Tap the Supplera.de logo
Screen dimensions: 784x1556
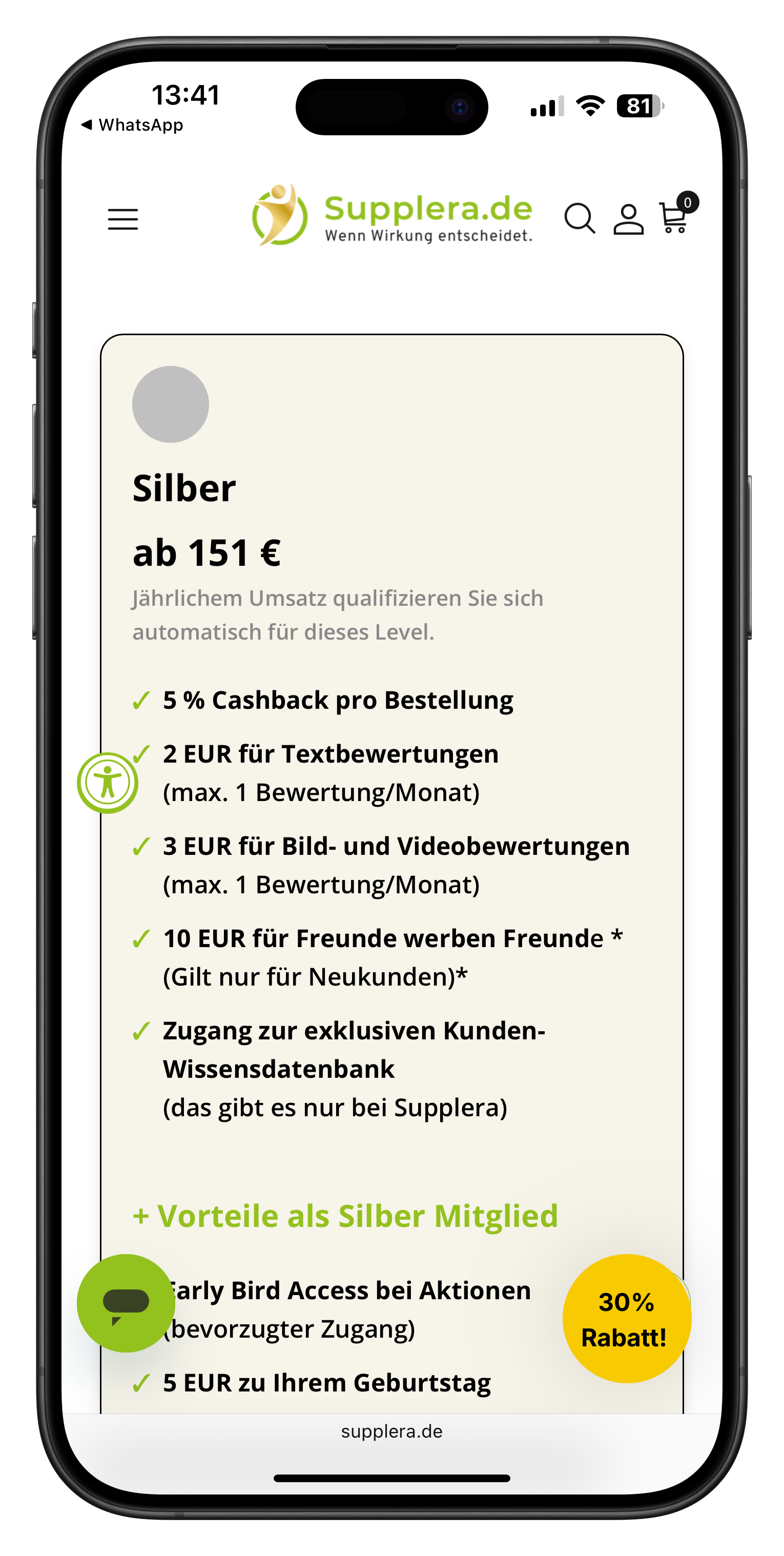click(393, 214)
